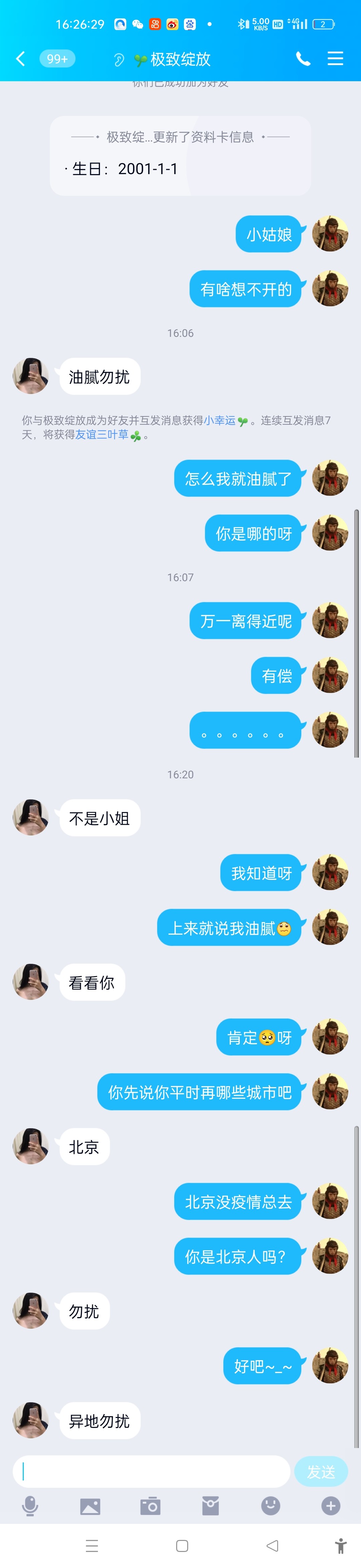Record a voice message with the microphone

coord(30,1506)
